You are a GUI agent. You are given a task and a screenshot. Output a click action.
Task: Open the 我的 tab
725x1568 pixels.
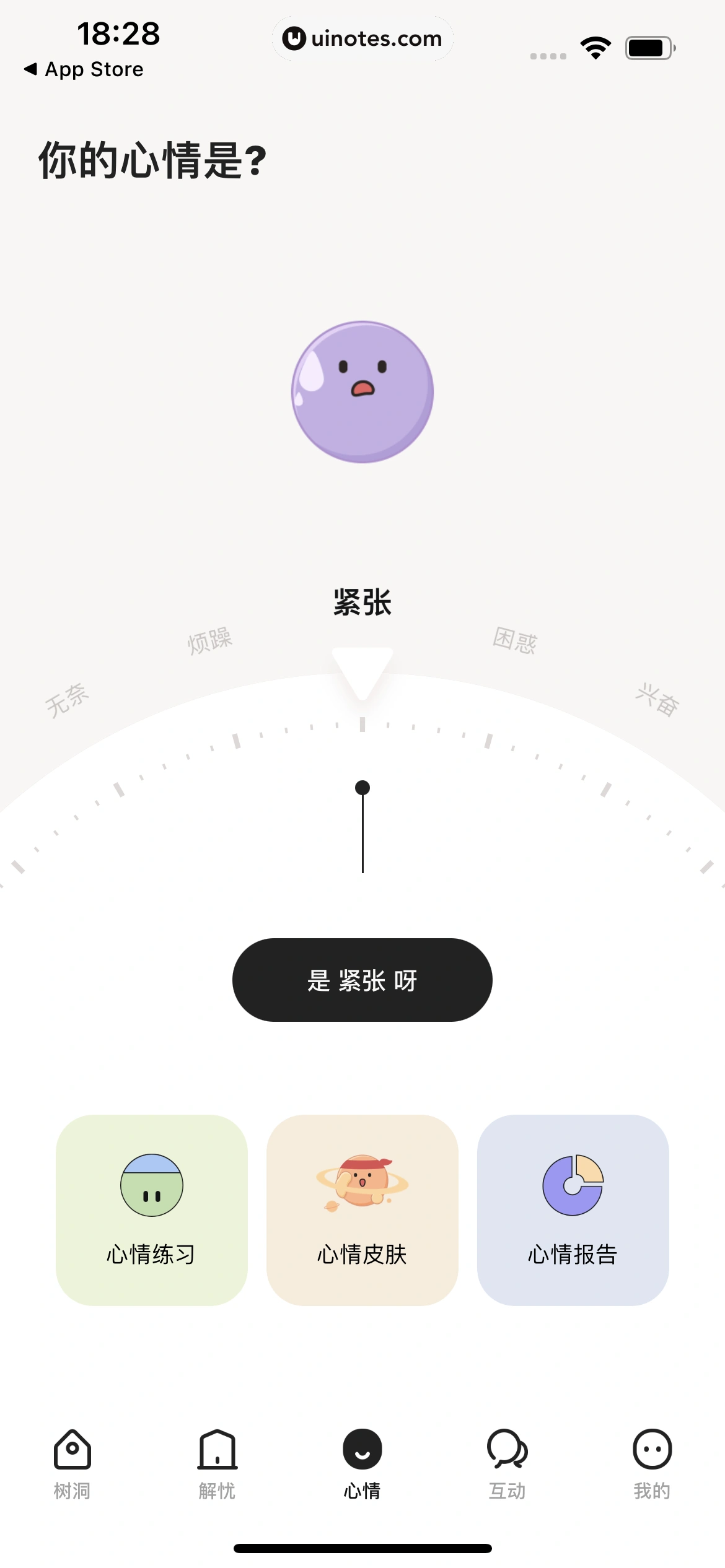[652, 1464]
